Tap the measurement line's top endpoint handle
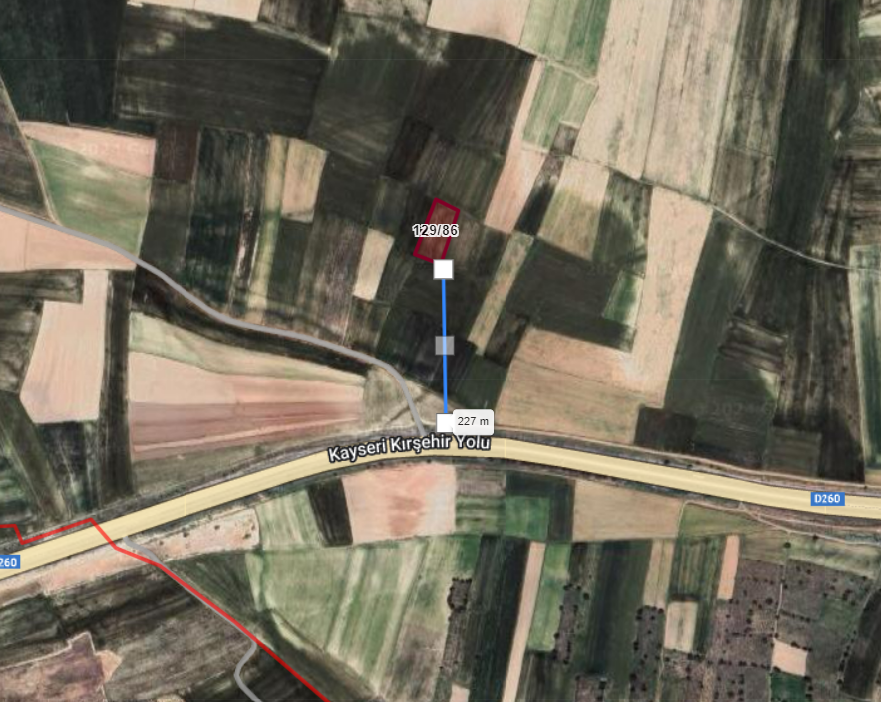Image resolution: width=881 pixels, height=702 pixels. tap(444, 269)
